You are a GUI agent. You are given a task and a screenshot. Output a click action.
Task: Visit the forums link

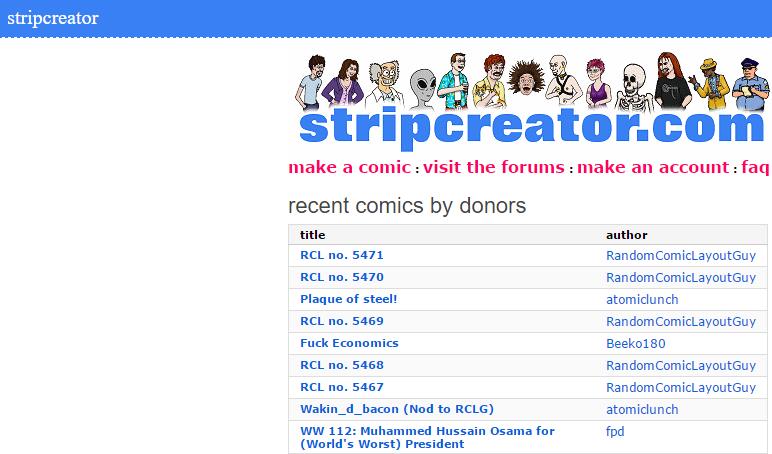pyautogui.click(x=493, y=167)
